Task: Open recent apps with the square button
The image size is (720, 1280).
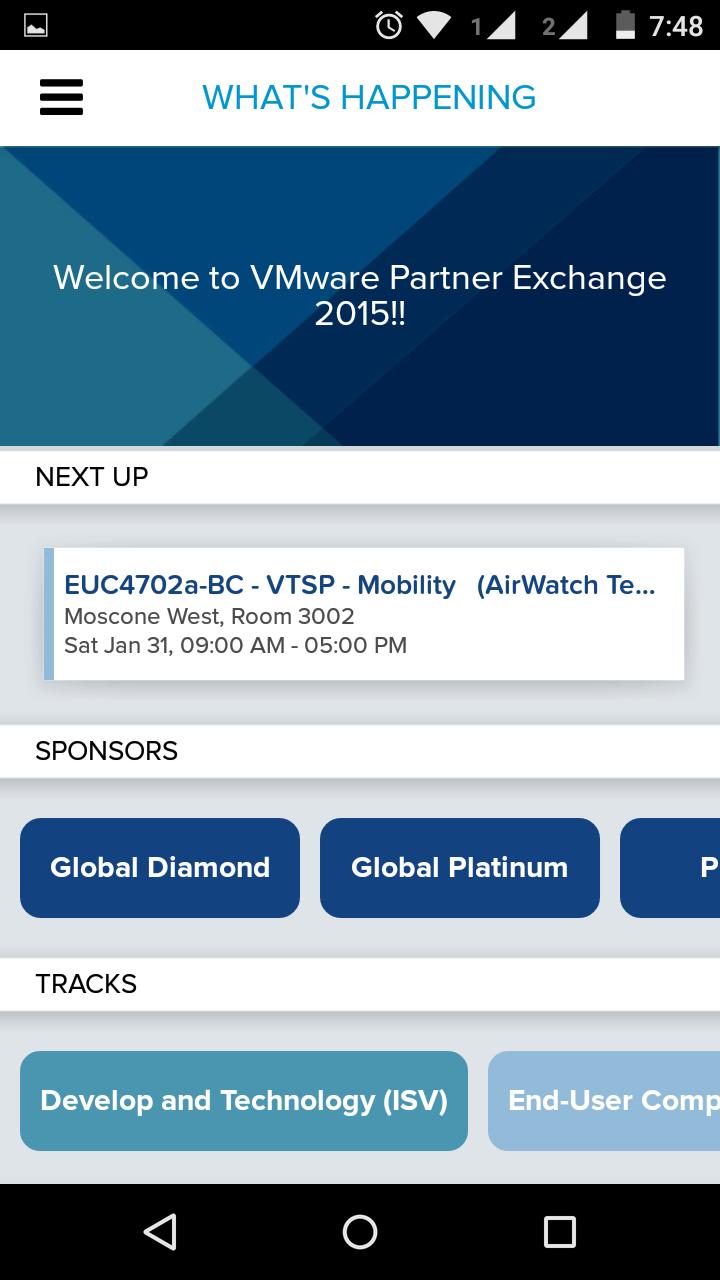Action: point(560,1232)
